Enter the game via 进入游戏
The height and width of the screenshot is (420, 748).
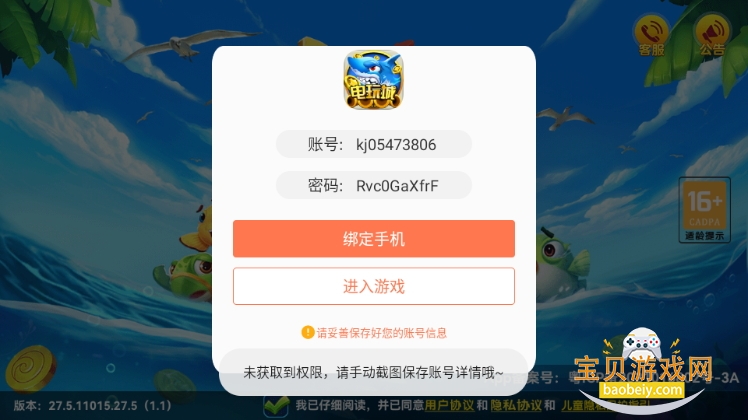tap(373, 286)
